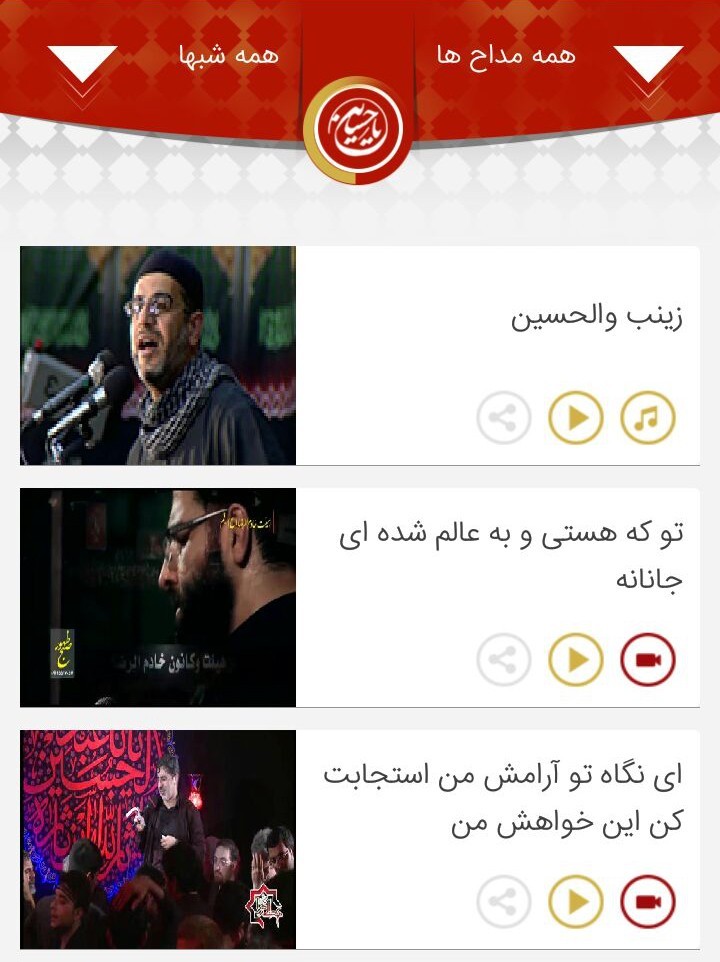Share the تو که هستی و به عالم item
The width and height of the screenshot is (720, 962).
pos(504,660)
